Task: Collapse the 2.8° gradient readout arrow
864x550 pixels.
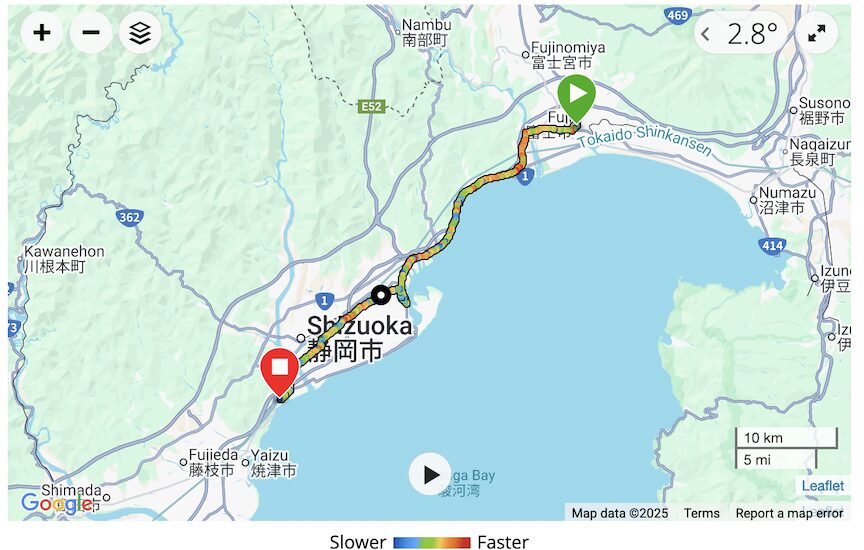Action: coord(705,34)
